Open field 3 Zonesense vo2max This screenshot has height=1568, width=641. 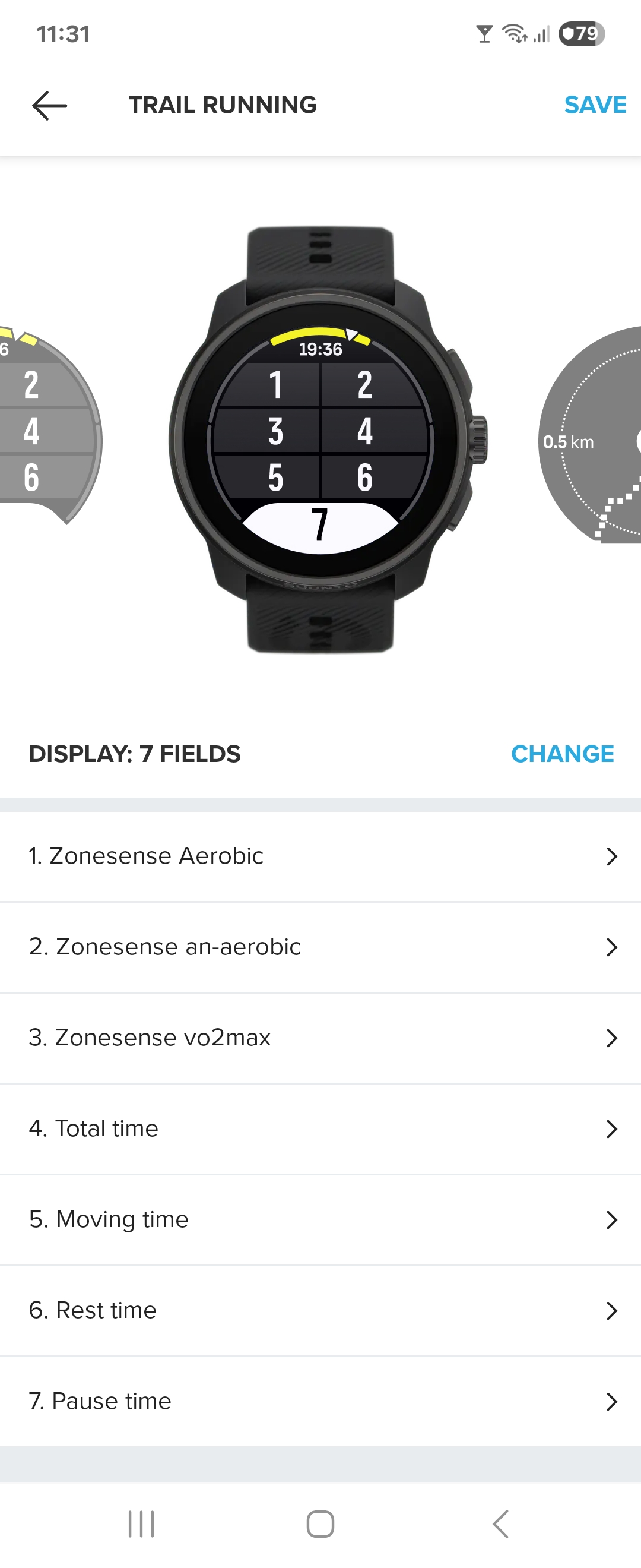(x=320, y=1037)
